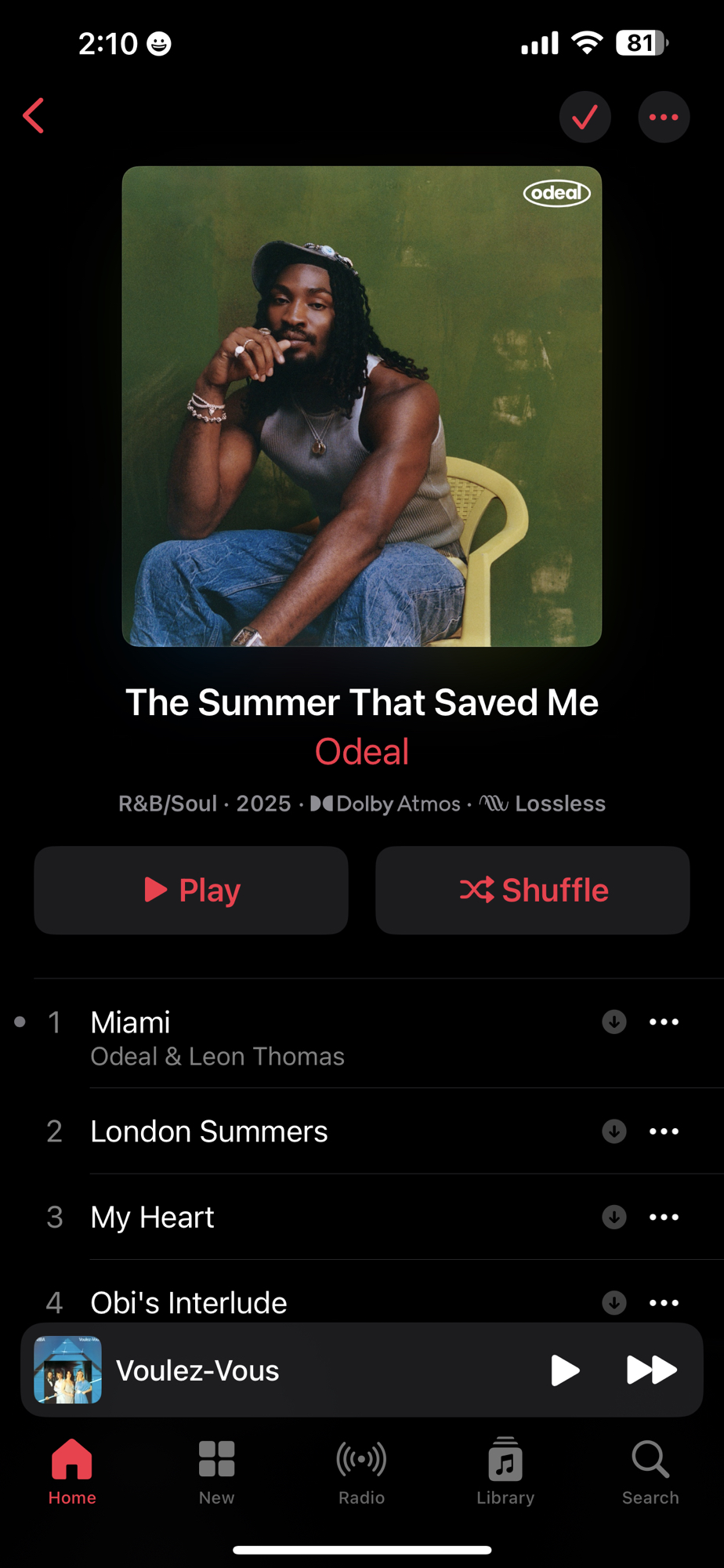Switch to the Library tab

[x=505, y=1472]
